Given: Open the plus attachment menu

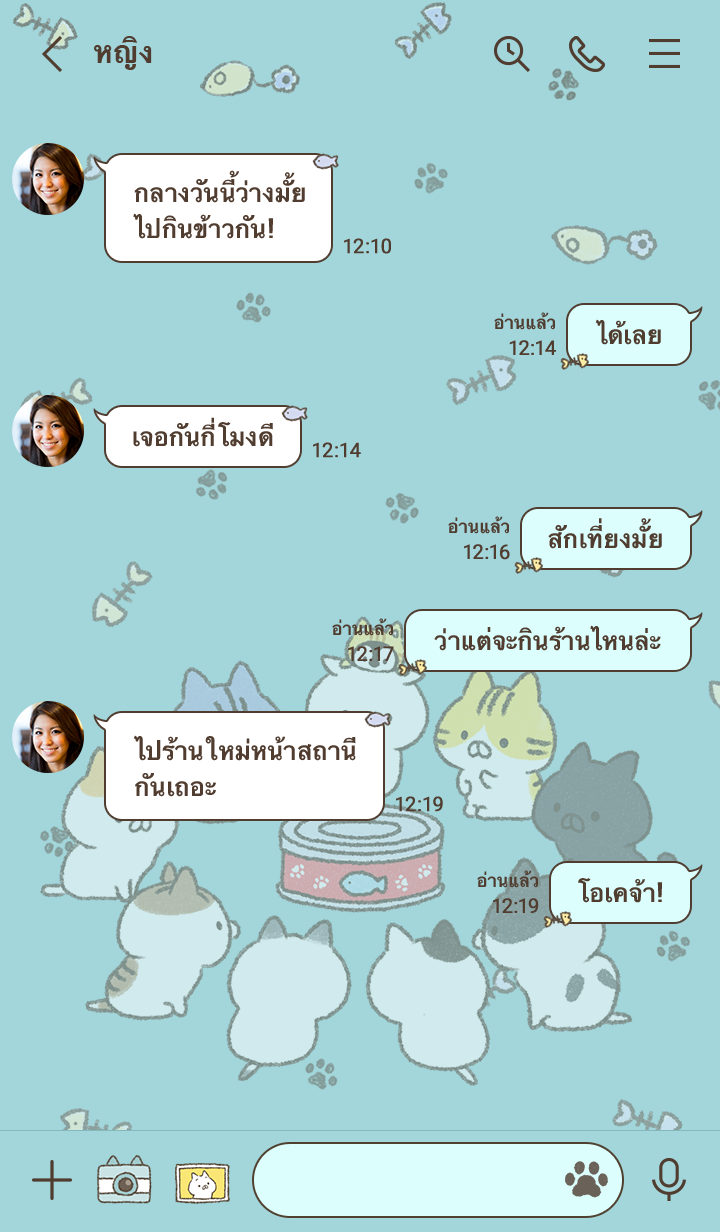Looking at the screenshot, I should pyautogui.click(x=52, y=1181).
